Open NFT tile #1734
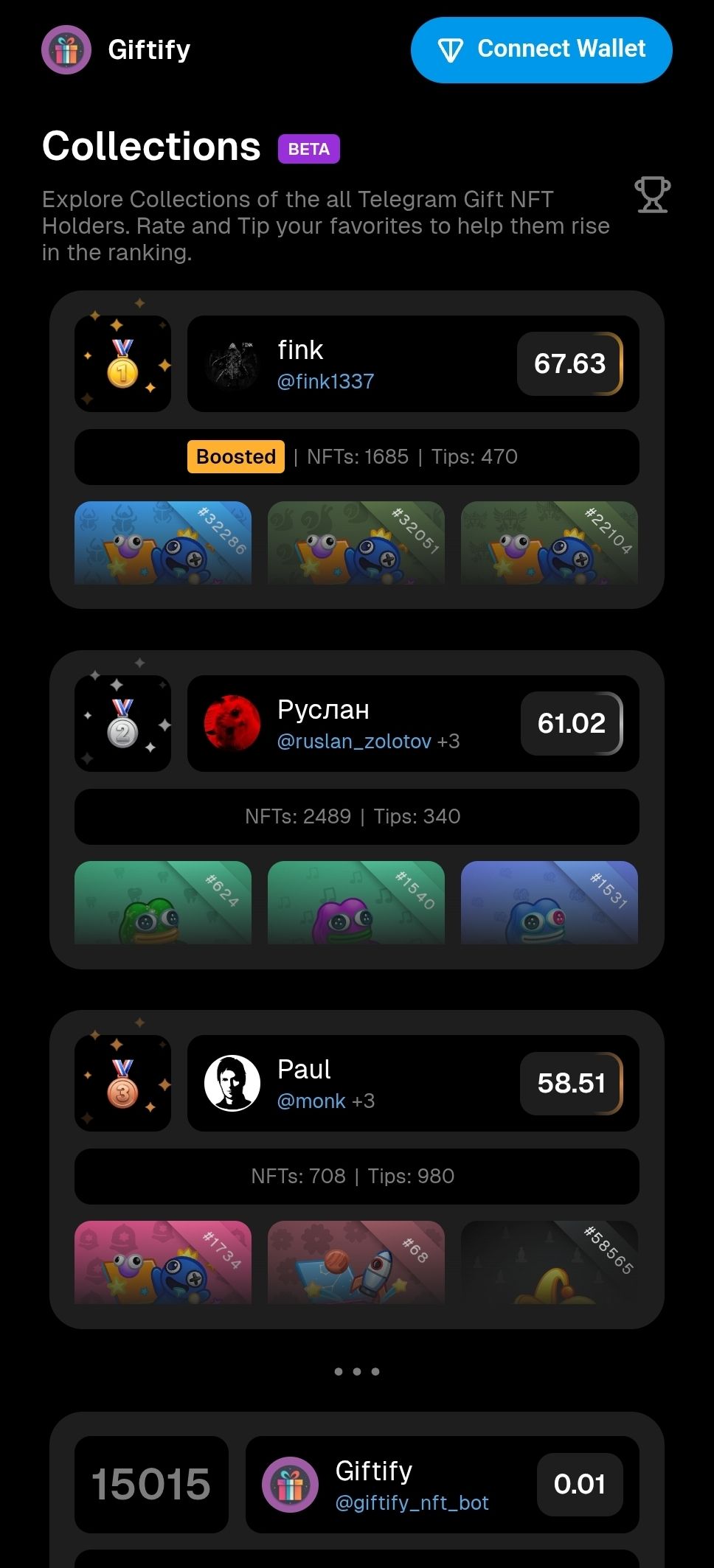This screenshot has width=714, height=1568. coord(163,1263)
